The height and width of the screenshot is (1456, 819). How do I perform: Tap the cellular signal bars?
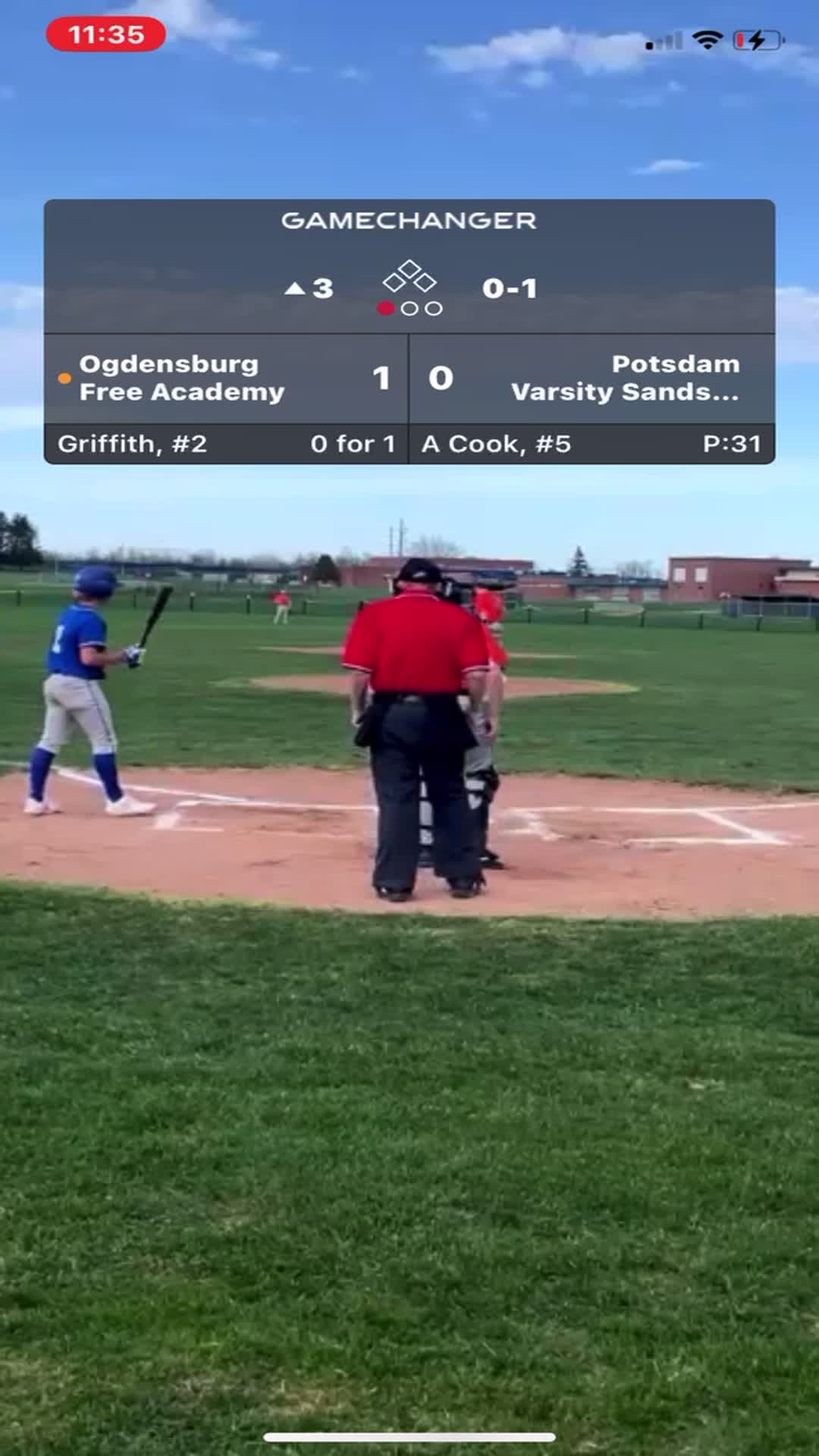(x=664, y=39)
